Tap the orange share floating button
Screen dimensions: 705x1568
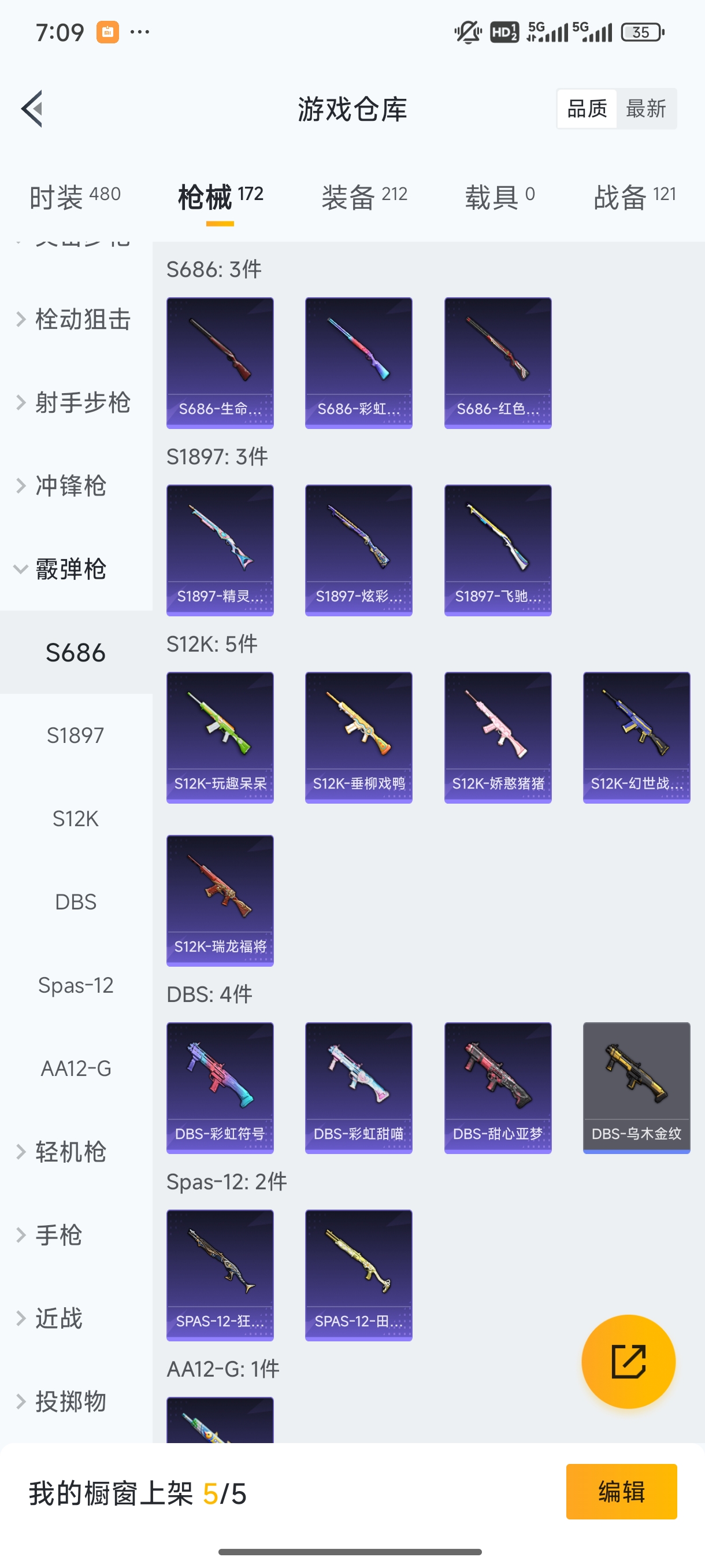tap(628, 1362)
